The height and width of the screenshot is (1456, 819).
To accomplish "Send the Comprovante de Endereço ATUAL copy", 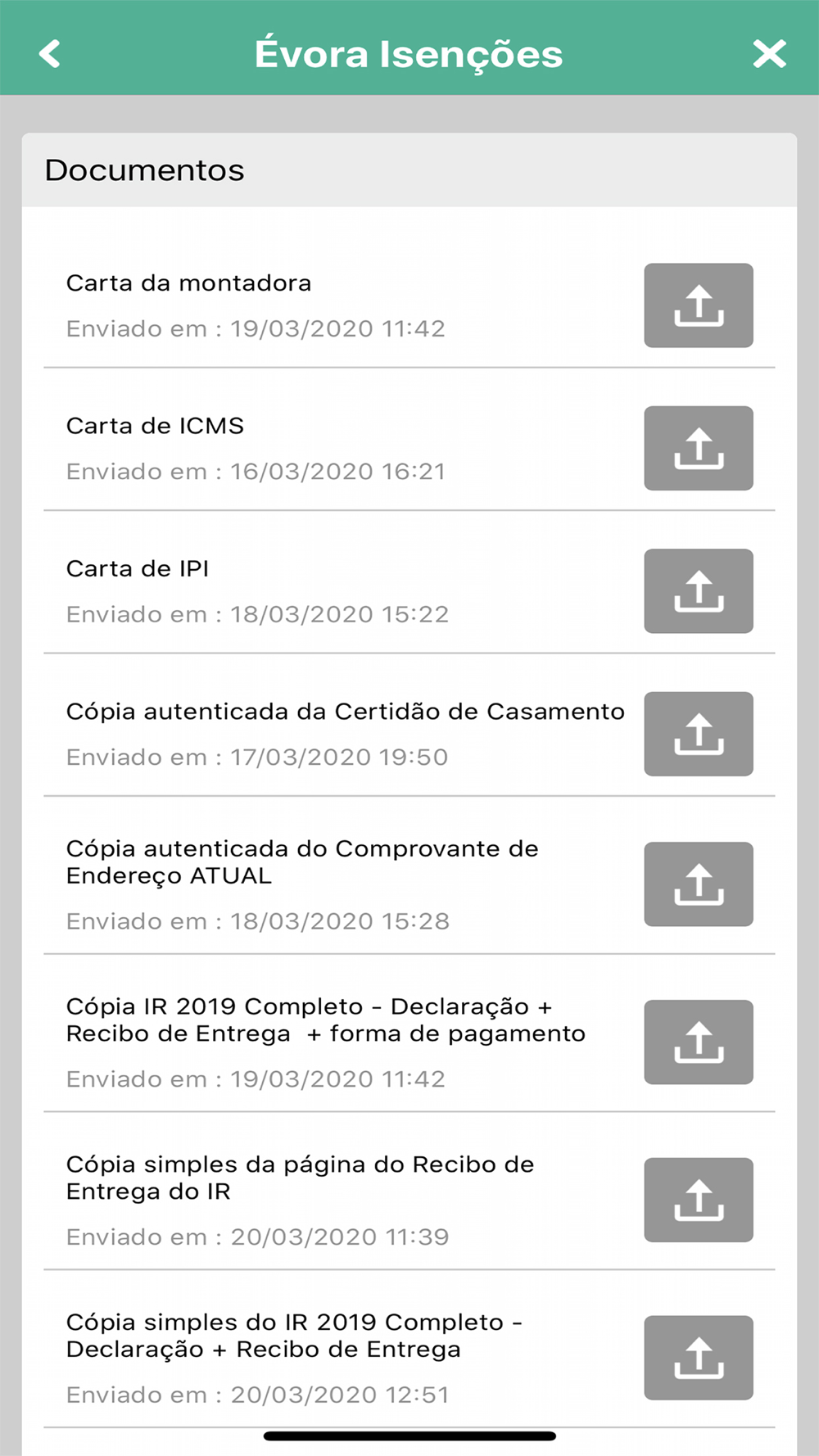I will point(699,884).
